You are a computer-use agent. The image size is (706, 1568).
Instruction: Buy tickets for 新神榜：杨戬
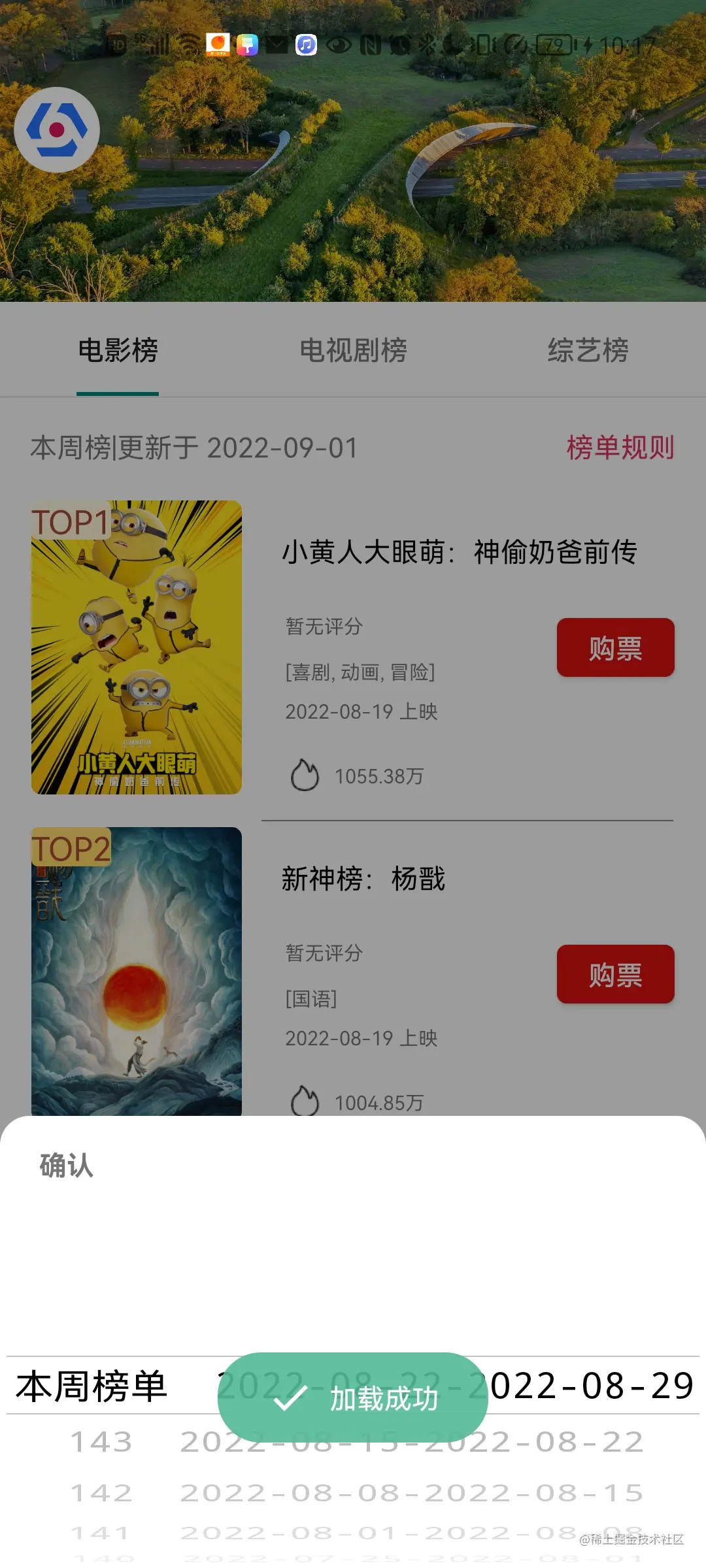[615, 974]
